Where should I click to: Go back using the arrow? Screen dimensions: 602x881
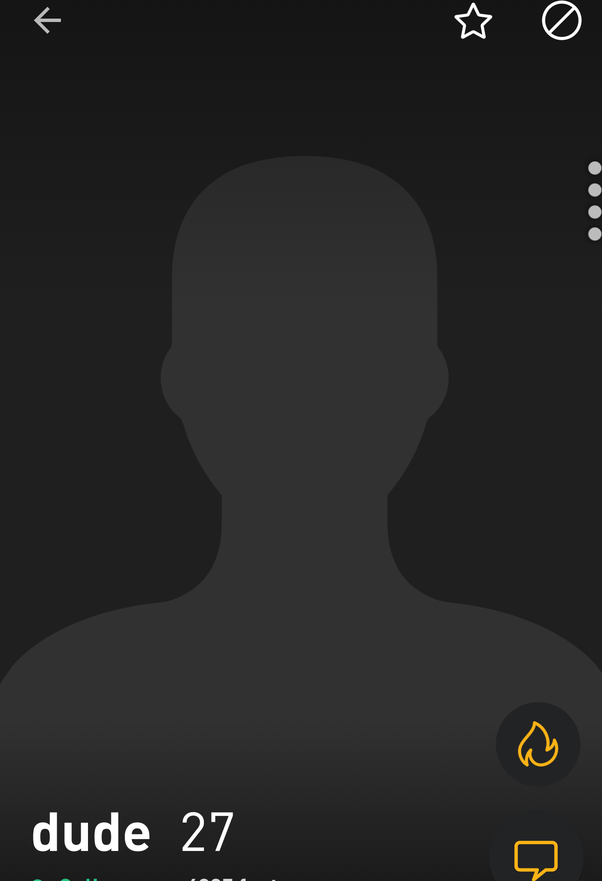[47, 21]
